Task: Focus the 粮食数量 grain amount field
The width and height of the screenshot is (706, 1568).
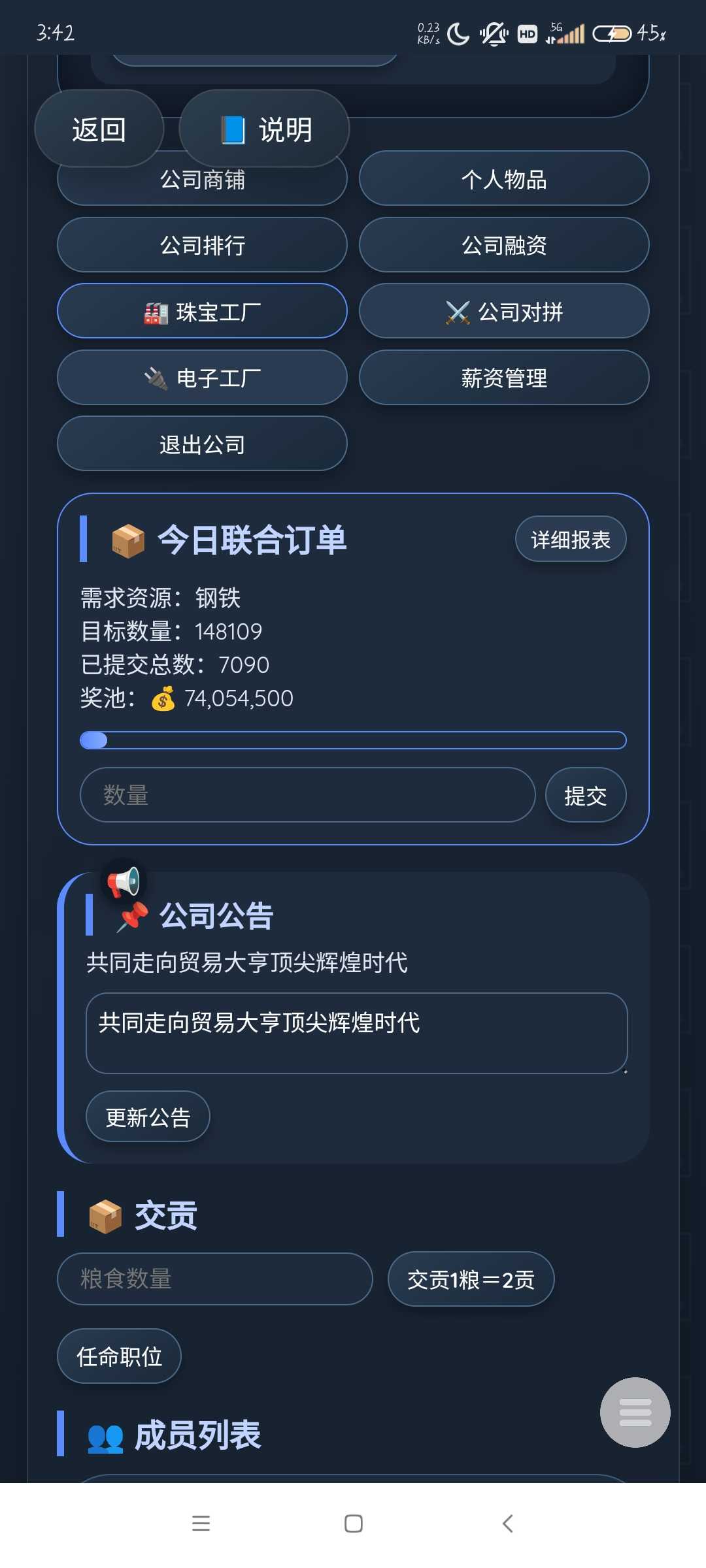Action: click(214, 1279)
